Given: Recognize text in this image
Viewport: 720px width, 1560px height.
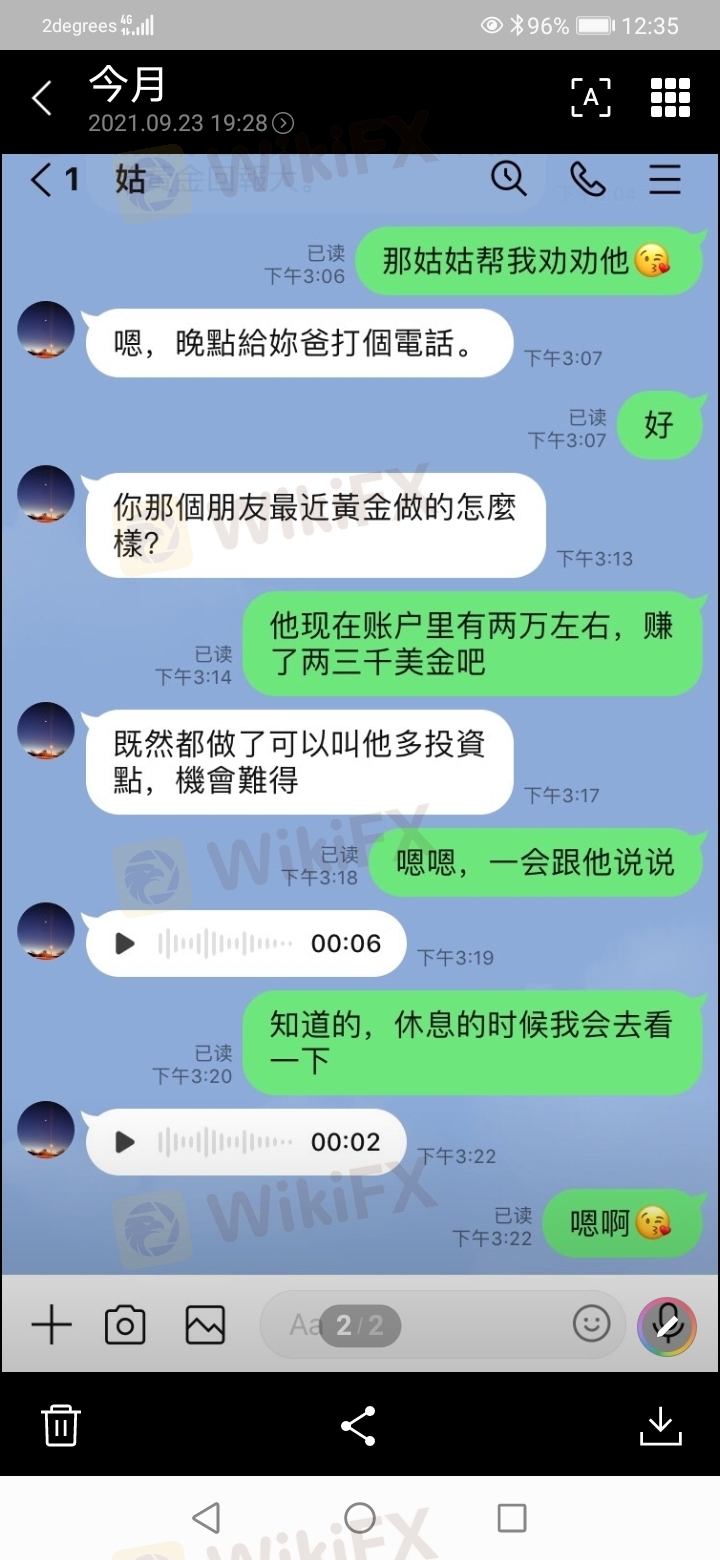Looking at the screenshot, I should pyautogui.click(x=590, y=97).
